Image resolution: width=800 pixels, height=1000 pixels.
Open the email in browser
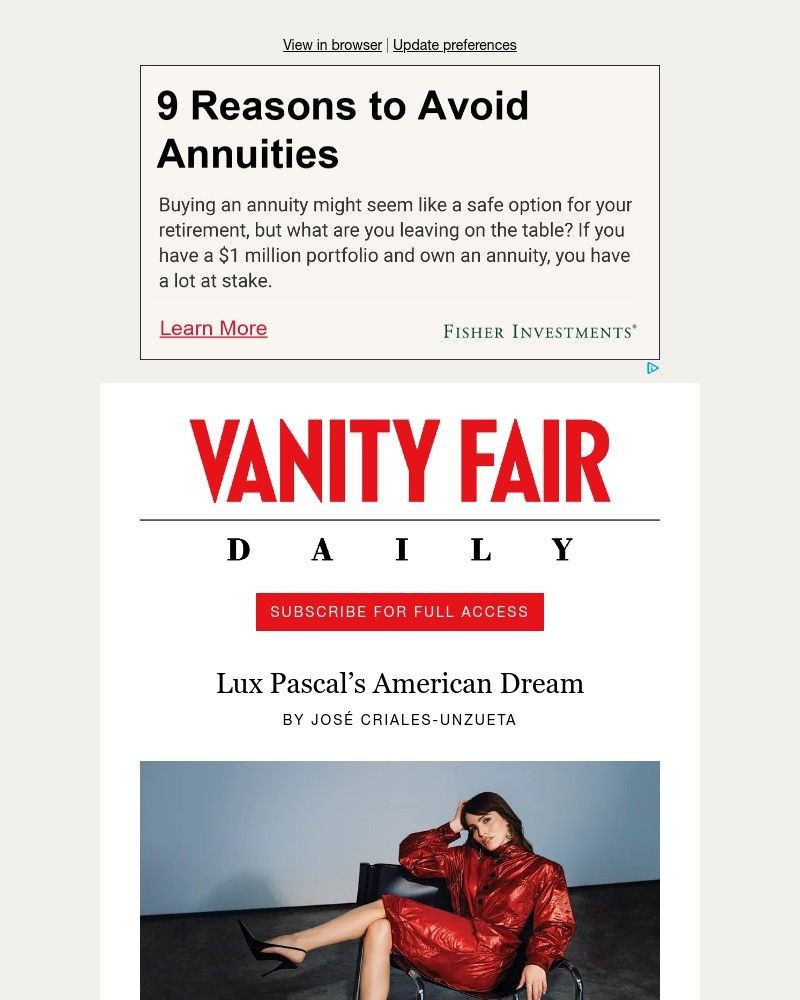[331, 44]
